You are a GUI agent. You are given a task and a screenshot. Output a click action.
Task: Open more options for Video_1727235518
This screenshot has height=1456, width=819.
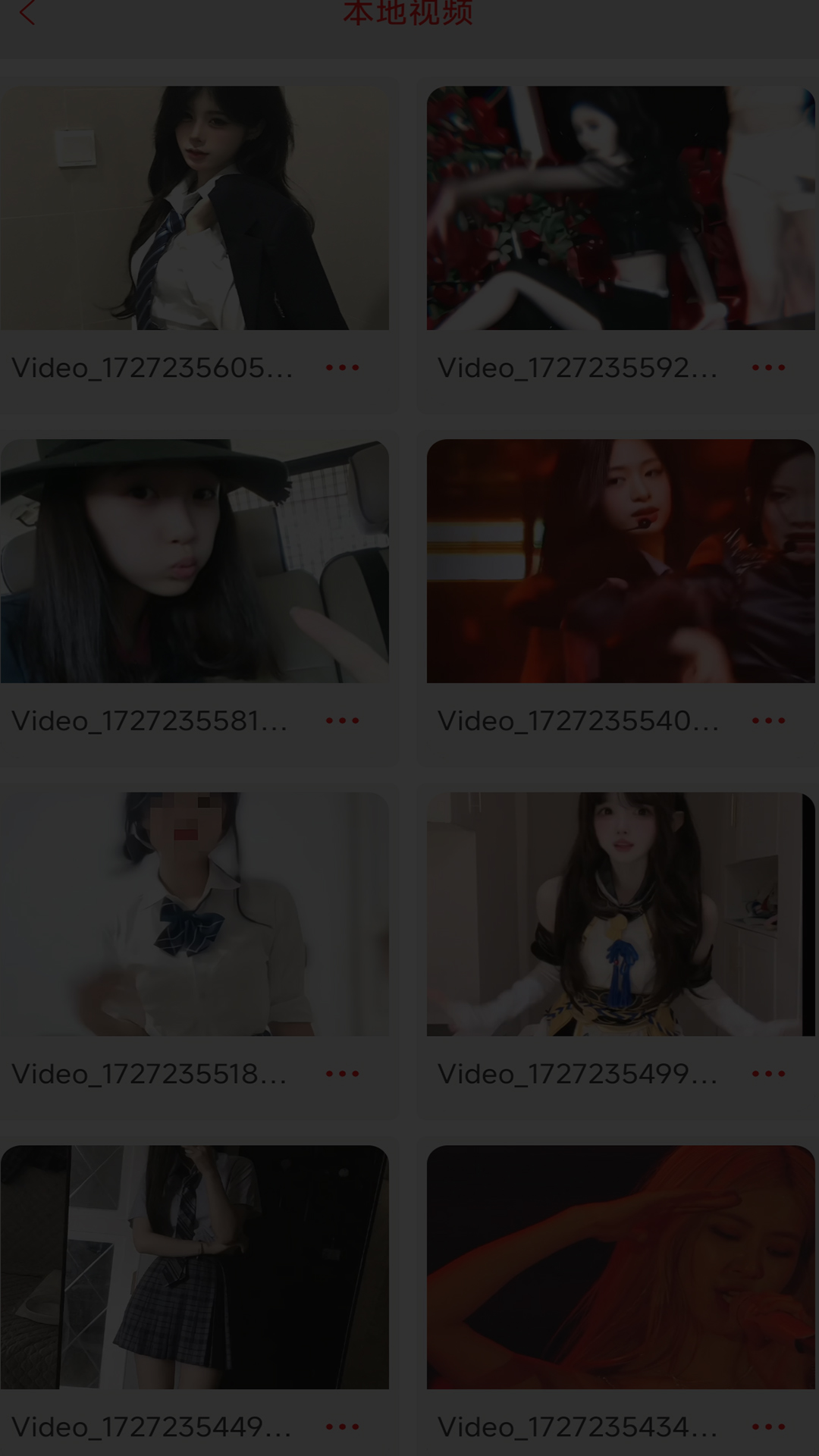[x=342, y=1074]
